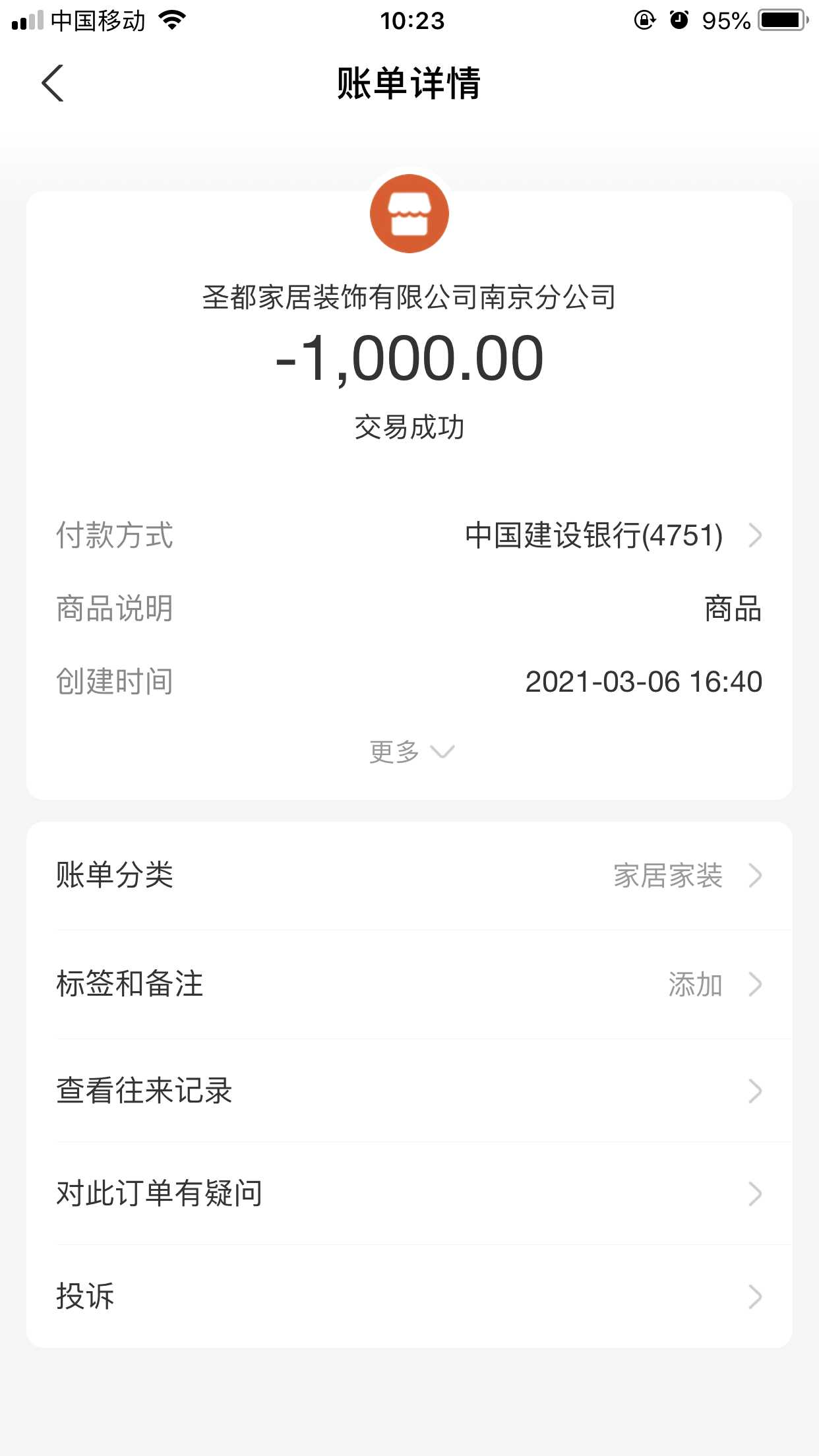The image size is (819, 1456).
Task: Open the 投诉 complaint option
Action: coord(409,1296)
